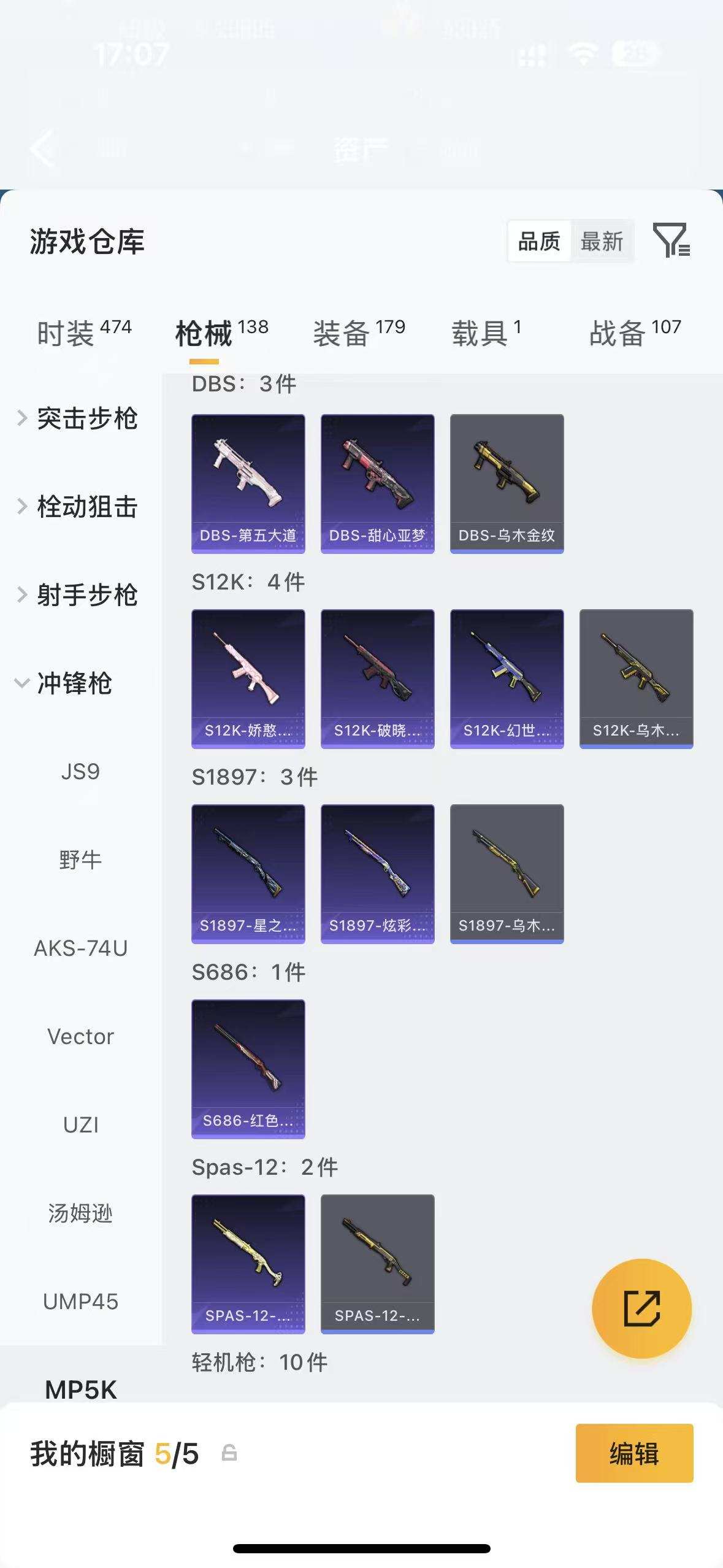Open the S12K-幻世 weapon item
Image resolution: width=723 pixels, height=1568 pixels.
point(507,678)
